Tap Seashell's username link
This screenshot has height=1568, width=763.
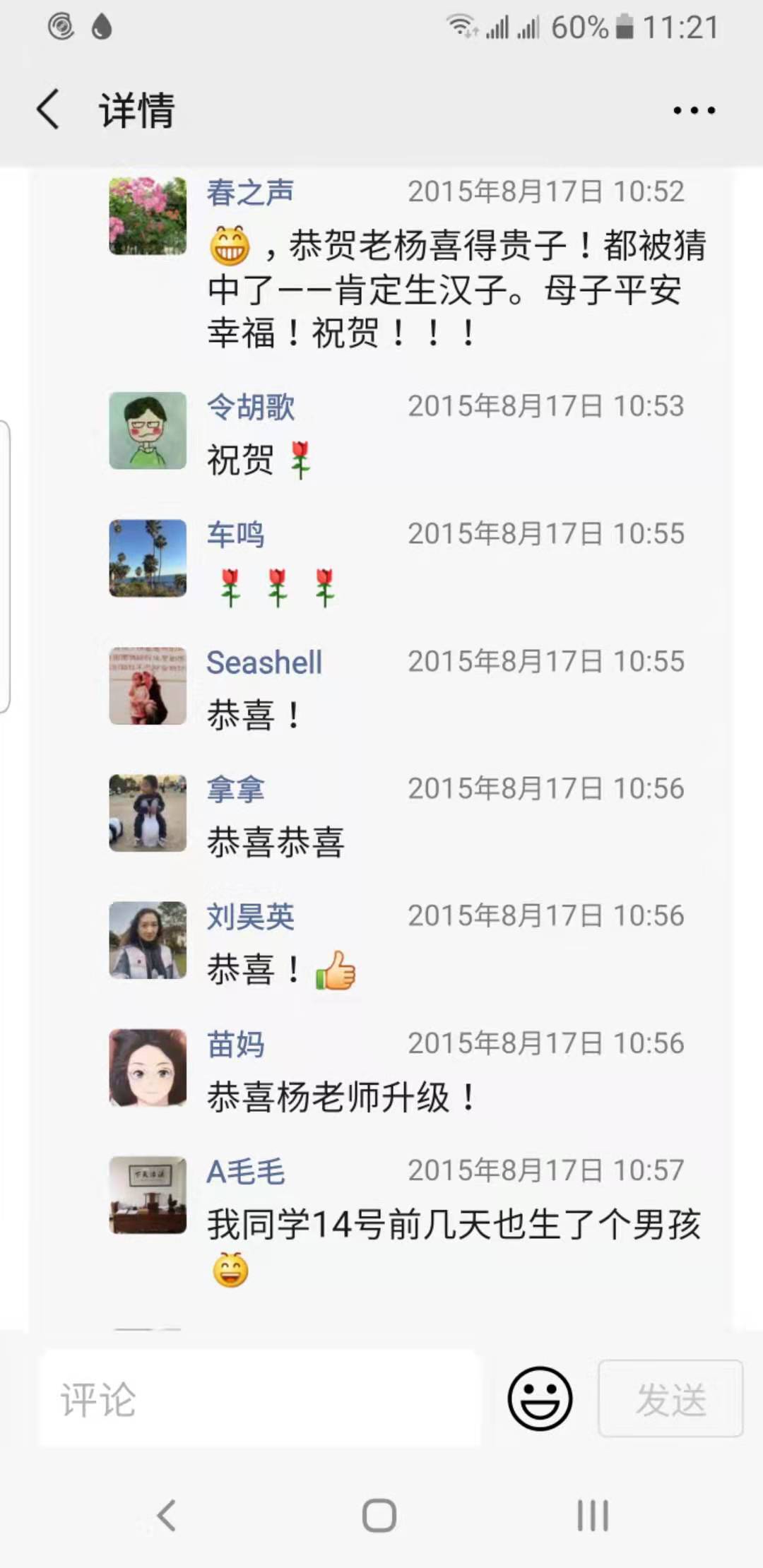point(264,663)
